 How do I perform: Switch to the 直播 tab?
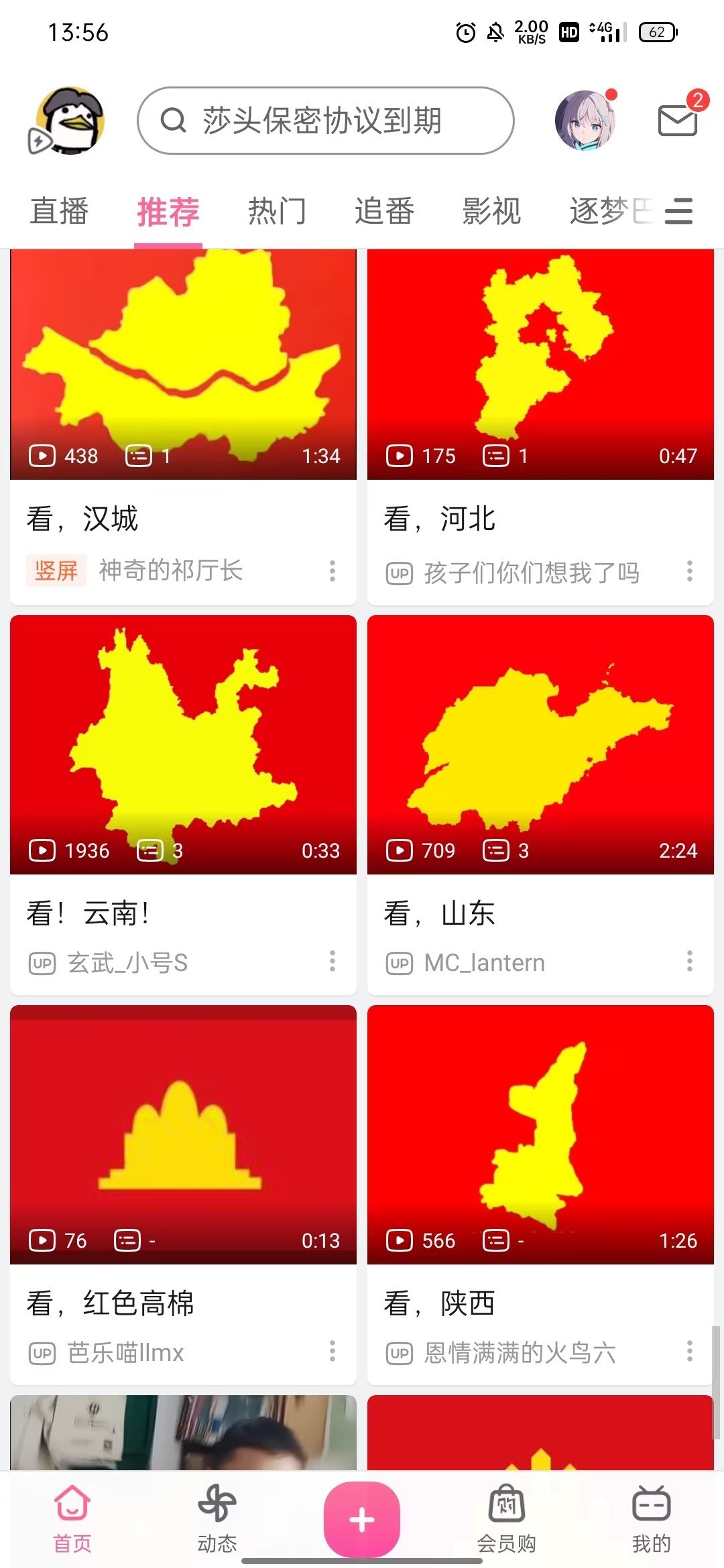(x=59, y=212)
